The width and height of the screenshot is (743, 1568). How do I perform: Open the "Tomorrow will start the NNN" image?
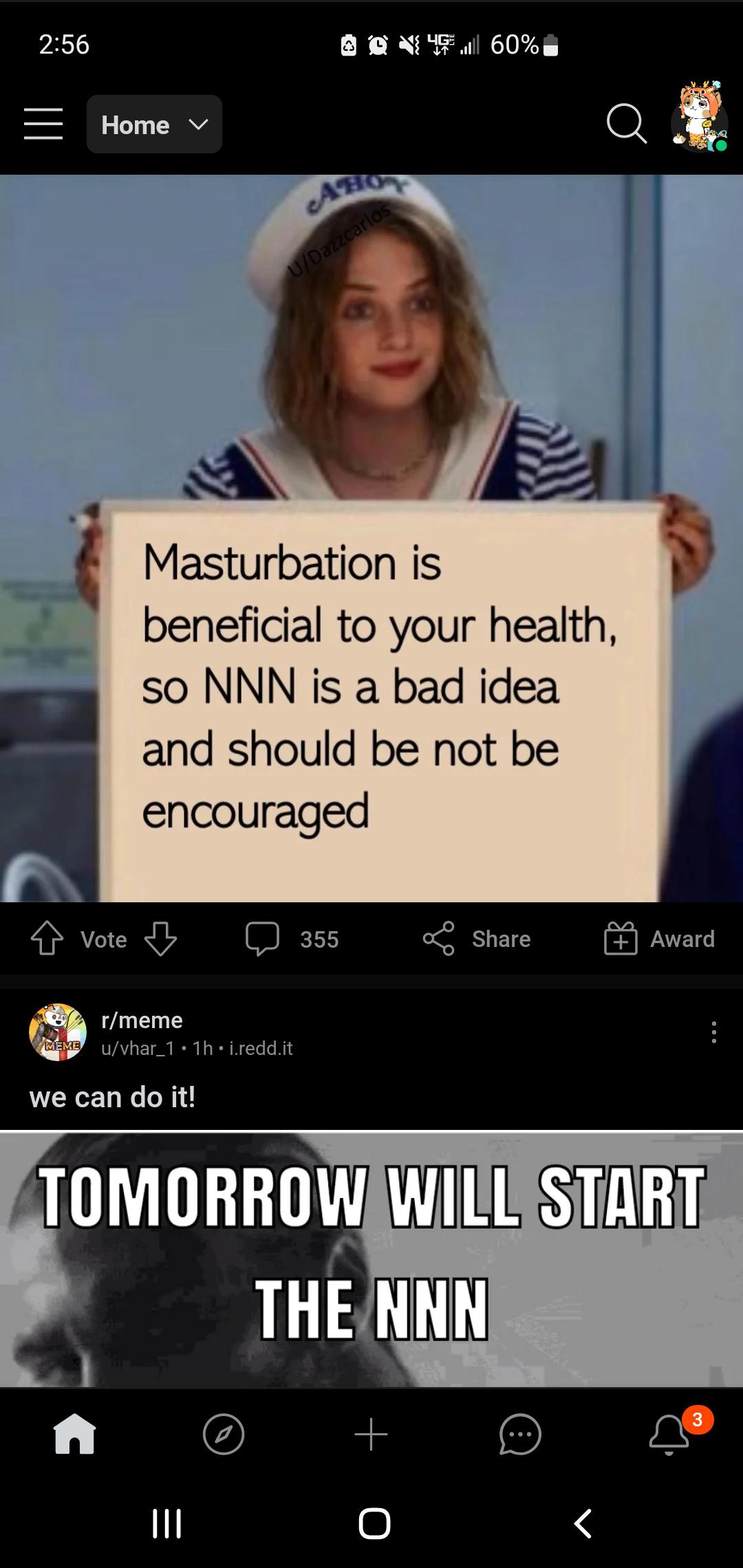tap(371, 1260)
